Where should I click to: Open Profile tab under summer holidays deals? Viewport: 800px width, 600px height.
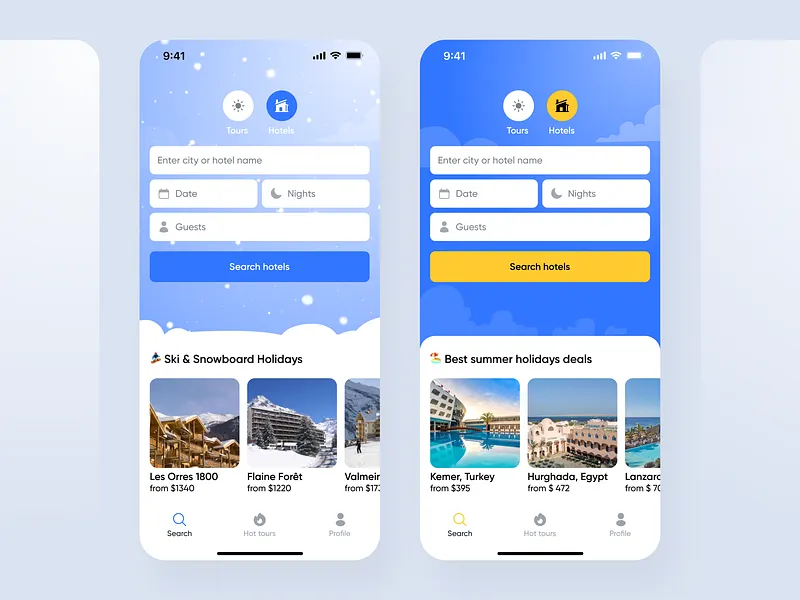coord(620,525)
